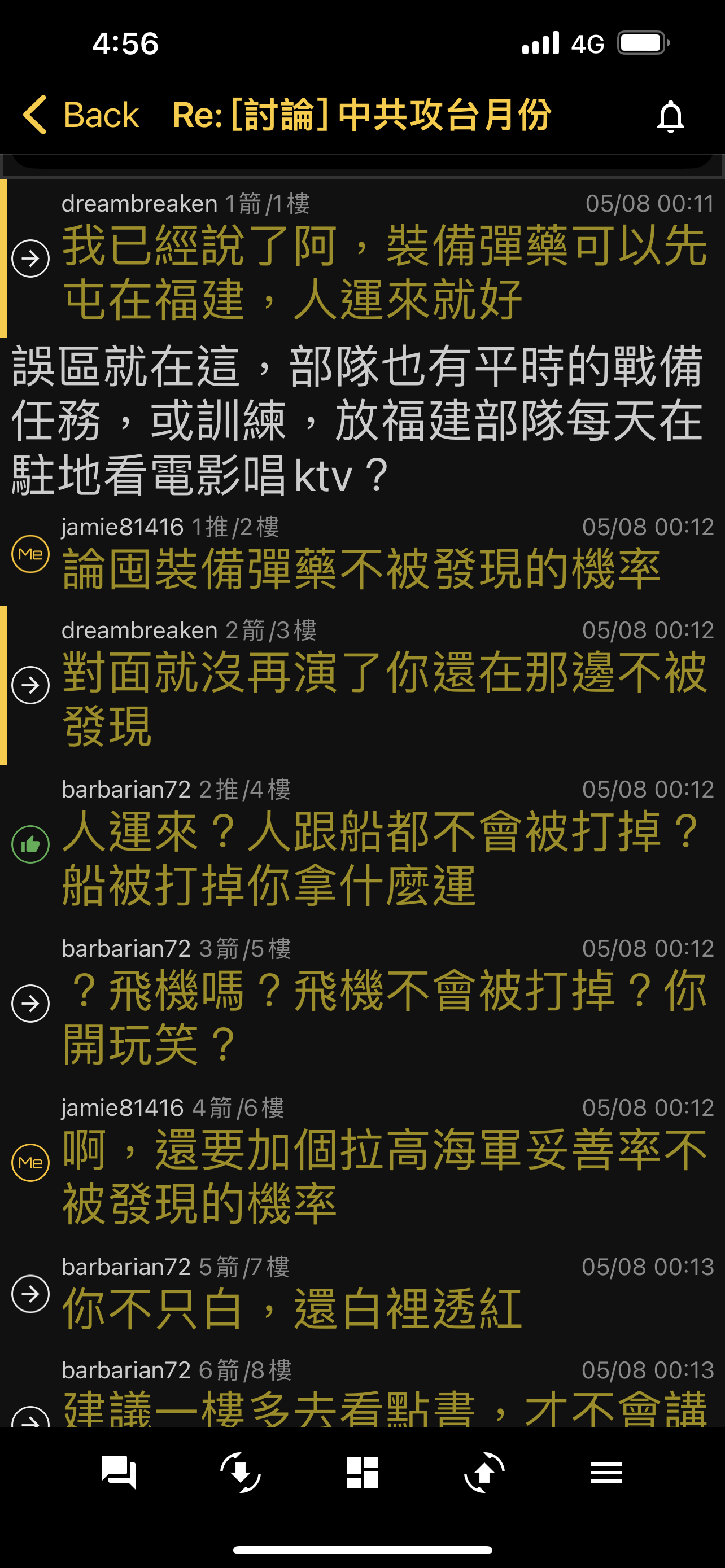The height and width of the screenshot is (1568, 725).
Task: Tap the circular down-arrow toolbar icon
Action: 241,1473
